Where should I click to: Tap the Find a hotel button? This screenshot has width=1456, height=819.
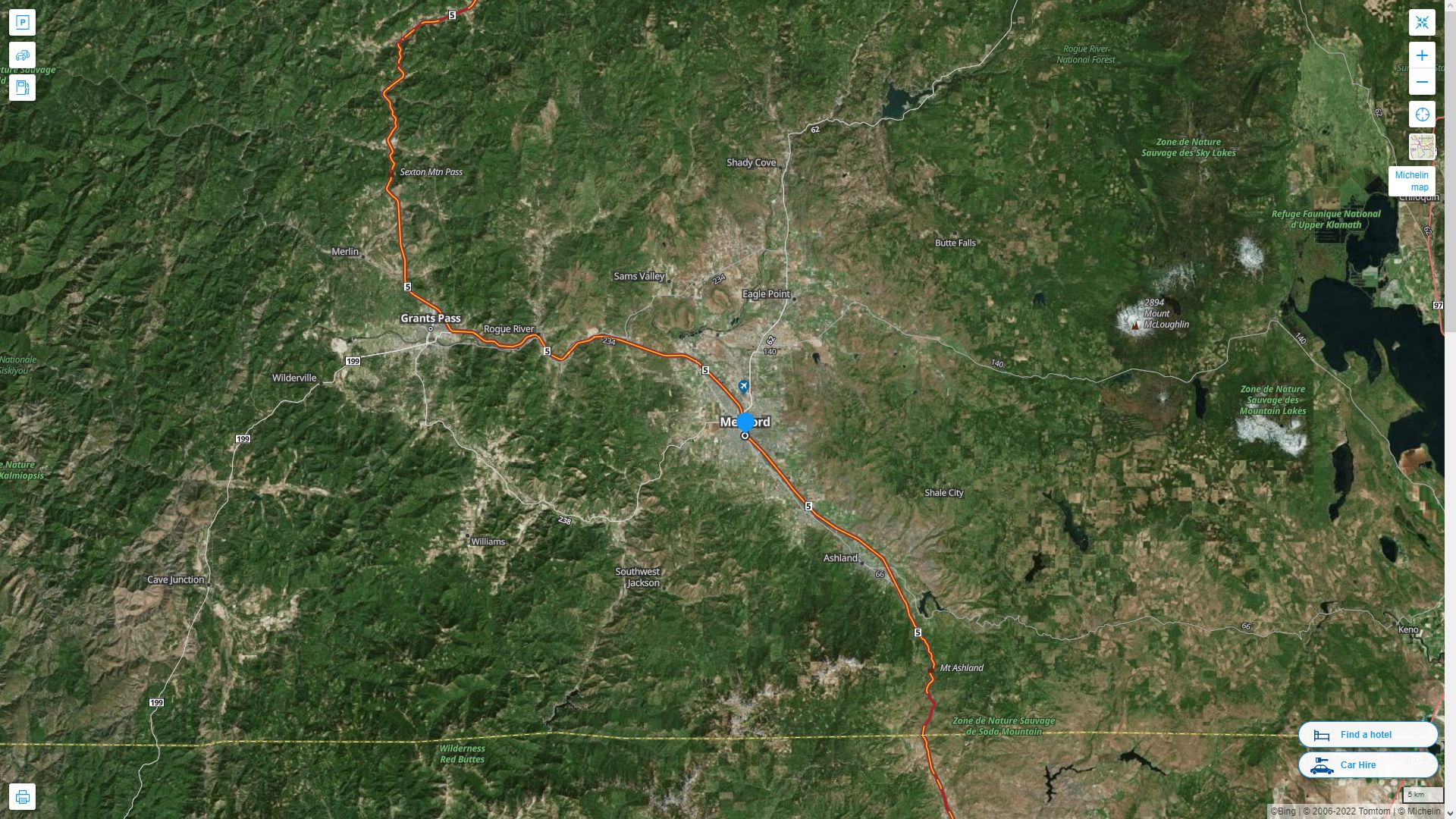[1367, 734]
